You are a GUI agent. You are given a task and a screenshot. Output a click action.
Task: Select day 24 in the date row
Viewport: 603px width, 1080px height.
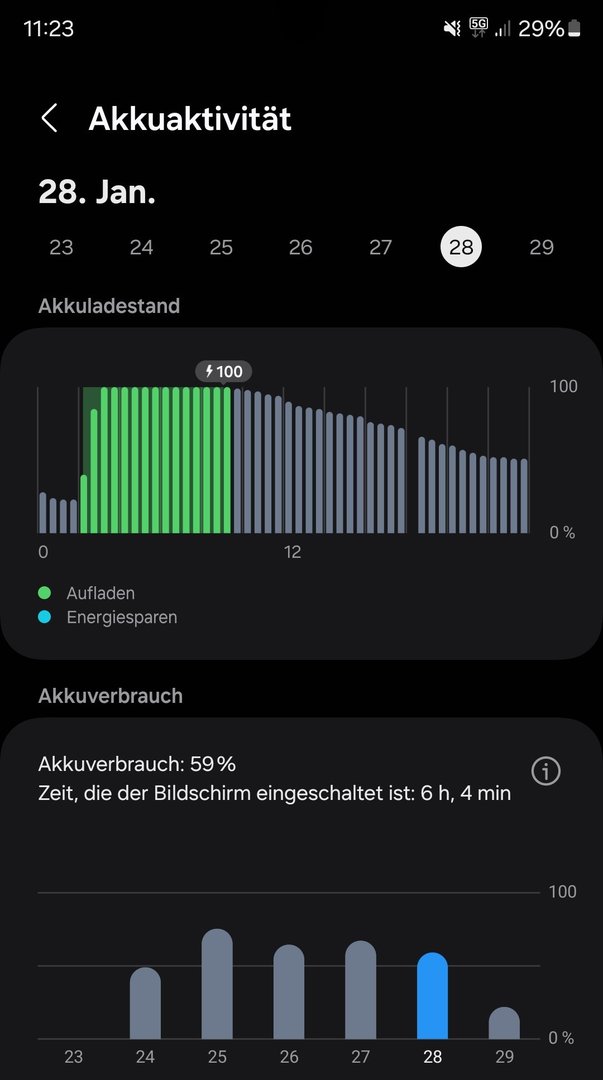click(141, 247)
